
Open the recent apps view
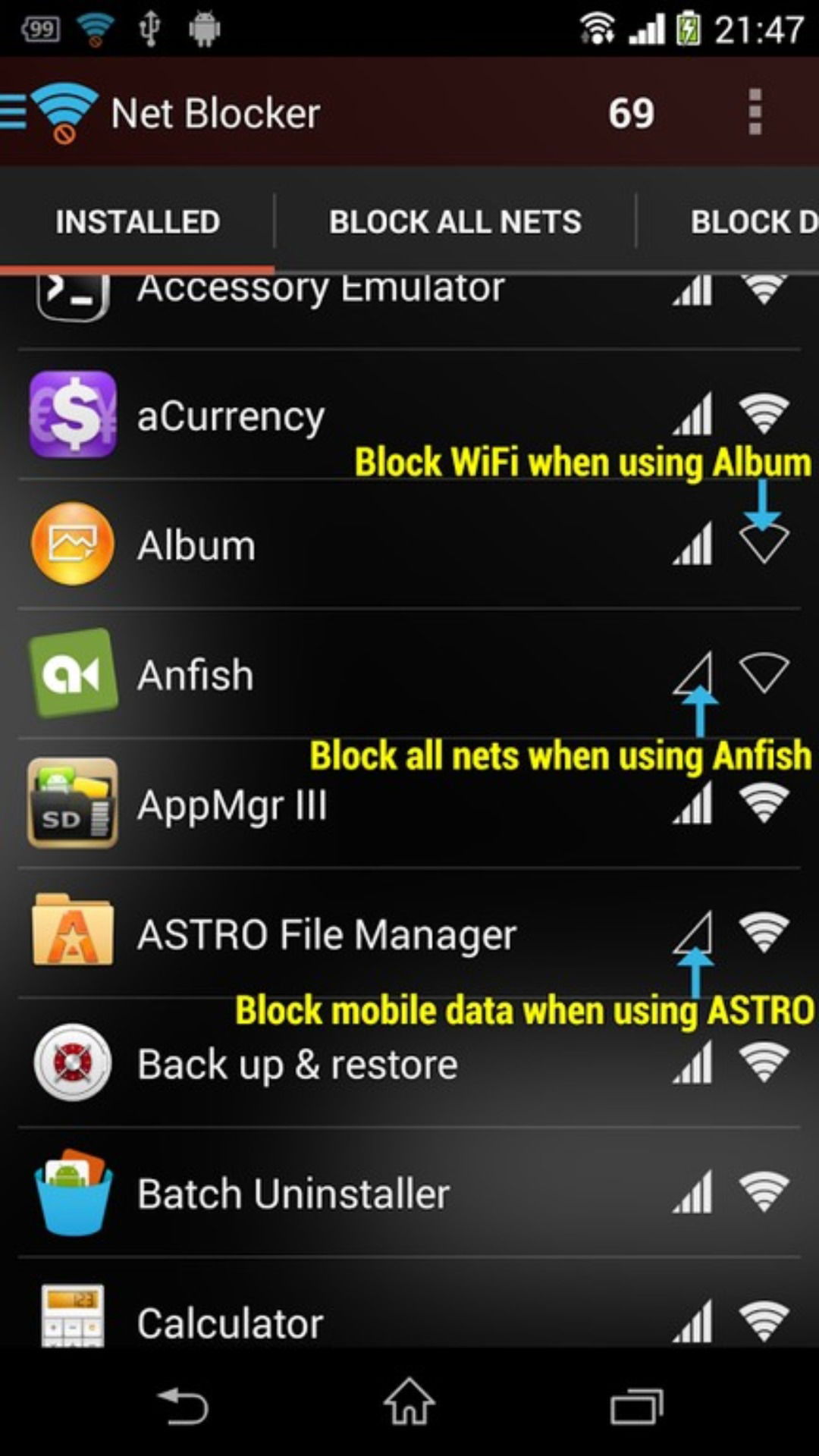pos(637,1405)
